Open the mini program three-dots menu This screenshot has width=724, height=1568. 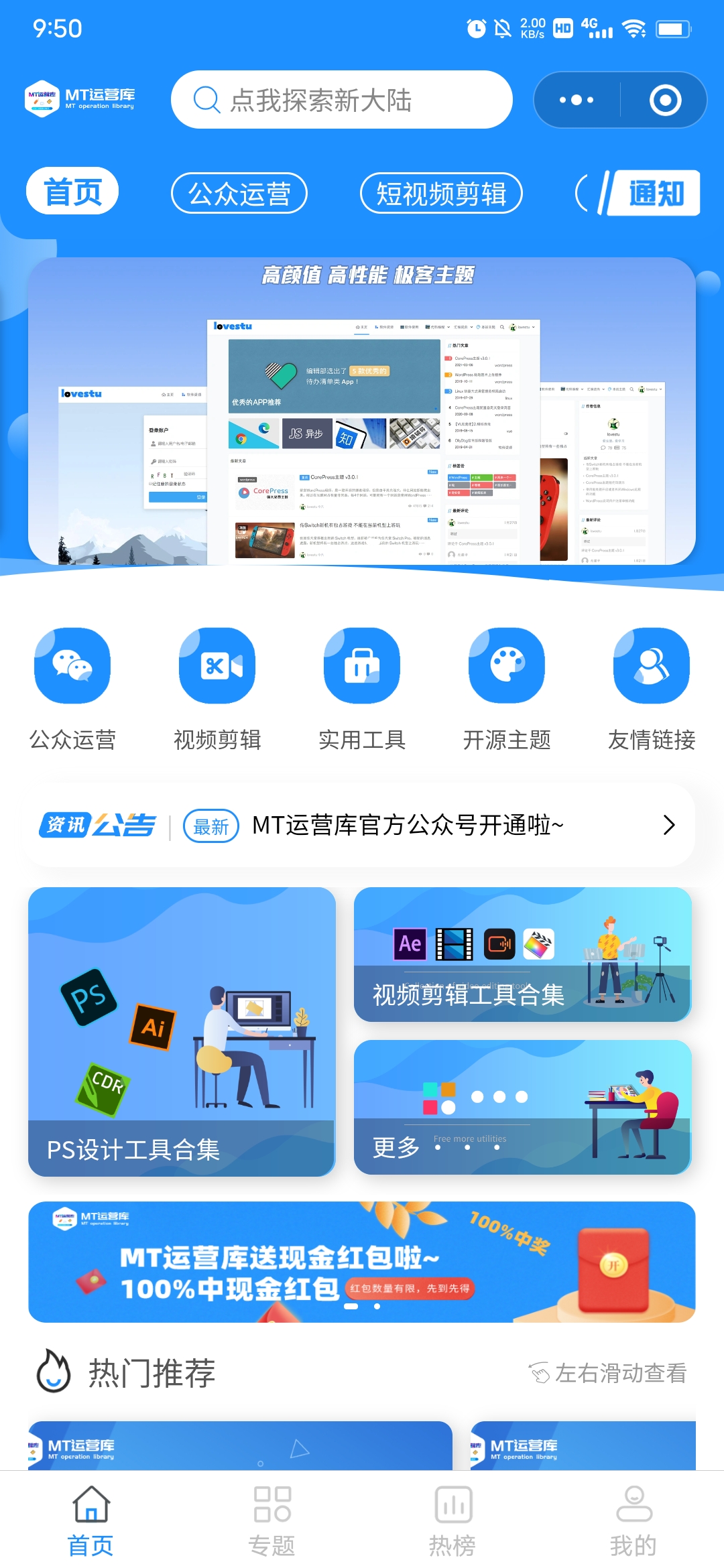(577, 100)
